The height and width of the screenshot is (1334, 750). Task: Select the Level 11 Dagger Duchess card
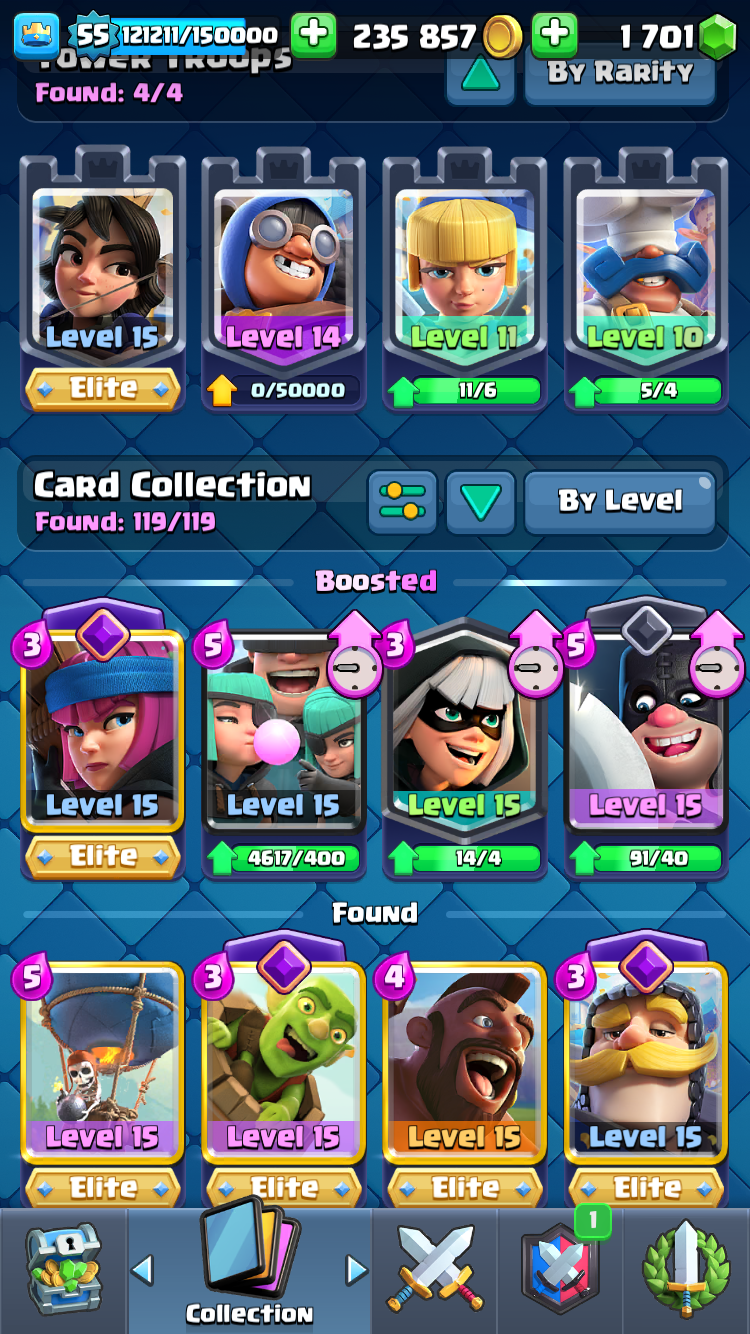[464, 282]
